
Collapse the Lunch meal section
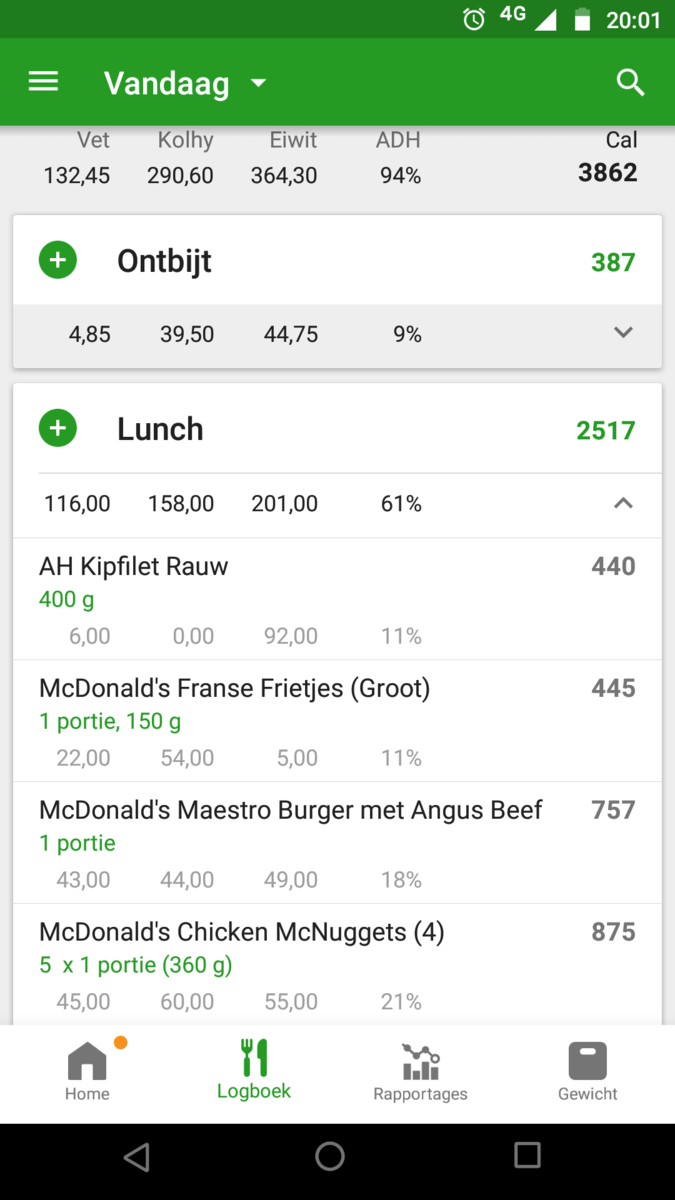pyautogui.click(x=623, y=503)
